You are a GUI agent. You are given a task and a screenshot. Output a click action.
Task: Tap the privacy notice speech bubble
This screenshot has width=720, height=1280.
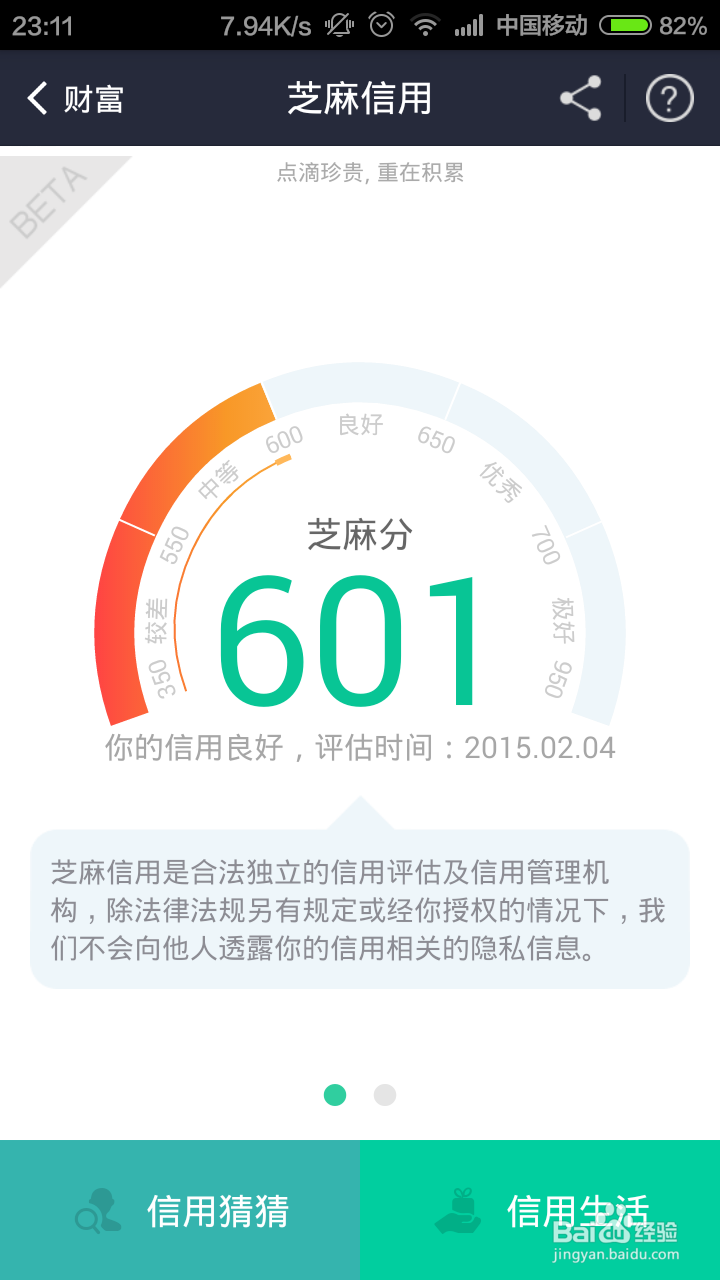tap(360, 910)
